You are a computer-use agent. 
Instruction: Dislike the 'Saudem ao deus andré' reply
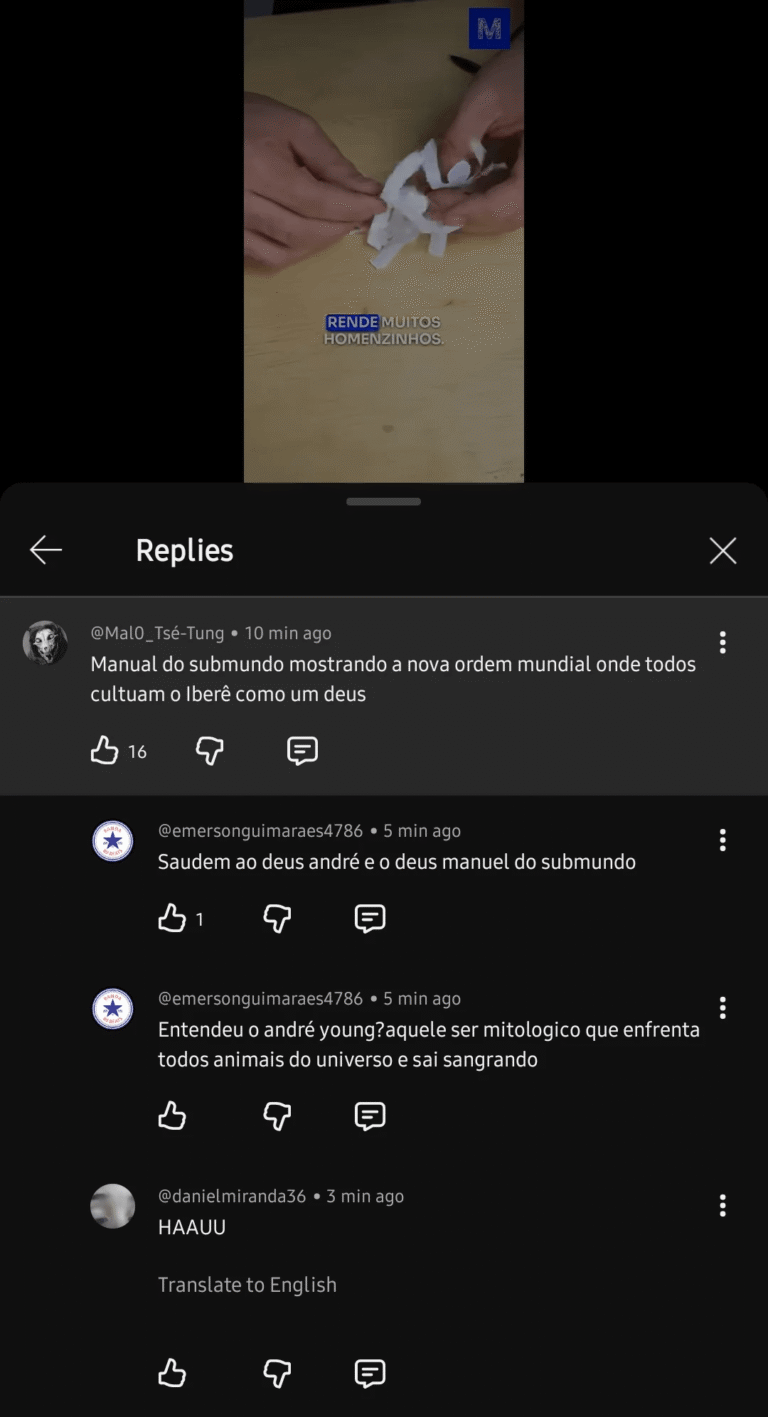click(277, 918)
